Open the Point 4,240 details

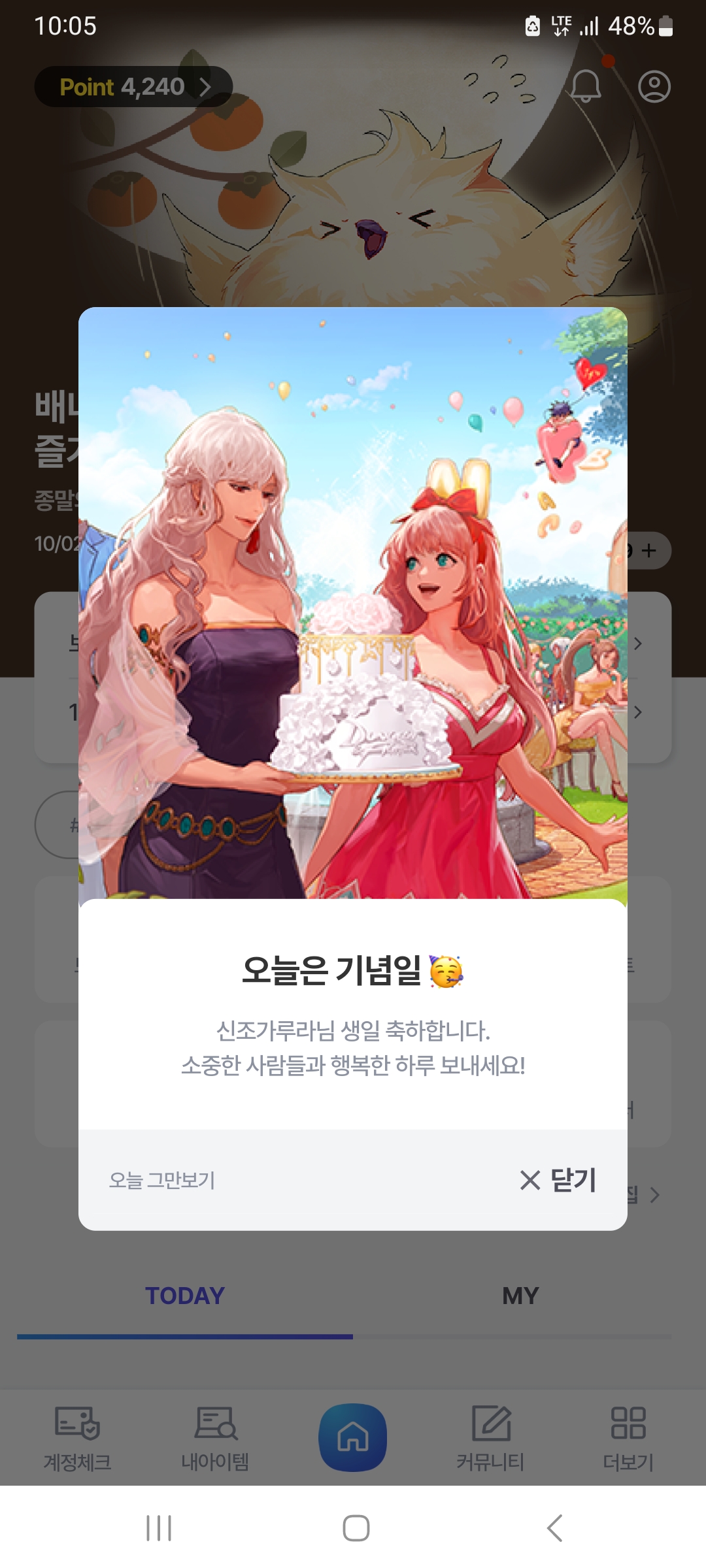[x=134, y=86]
